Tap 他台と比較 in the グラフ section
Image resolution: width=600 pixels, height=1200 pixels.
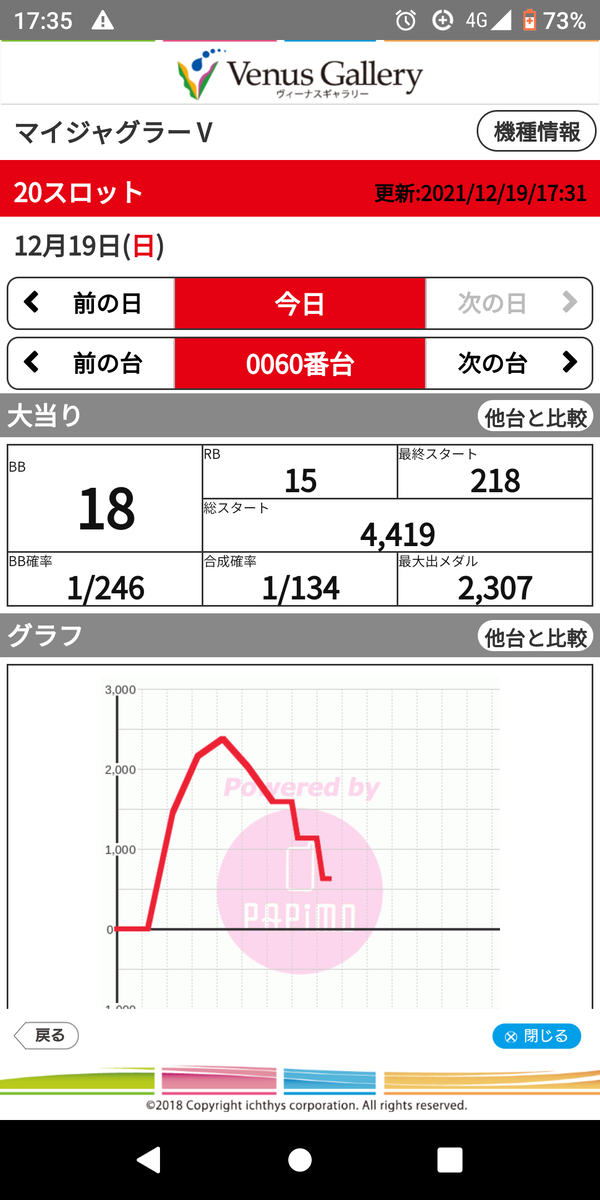click(535, 636)
